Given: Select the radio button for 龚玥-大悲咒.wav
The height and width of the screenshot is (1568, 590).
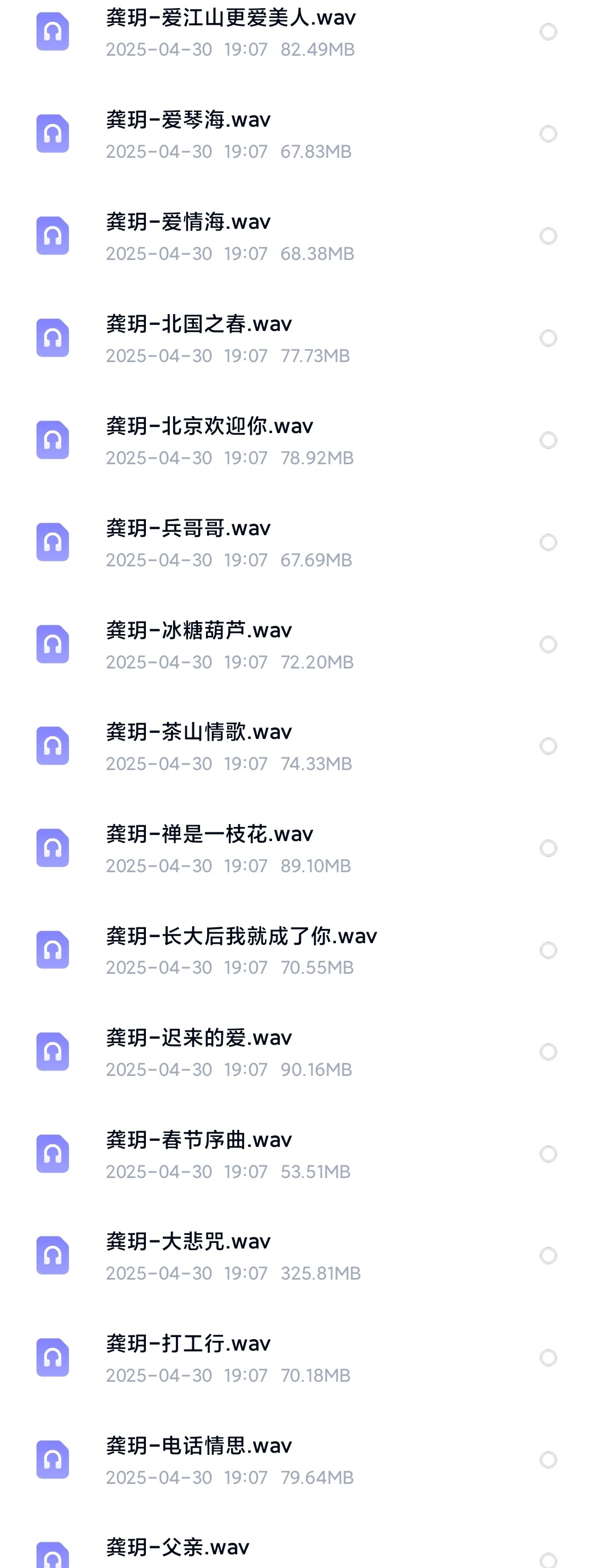Looking at the screenshot, I should coord(548,1256).
